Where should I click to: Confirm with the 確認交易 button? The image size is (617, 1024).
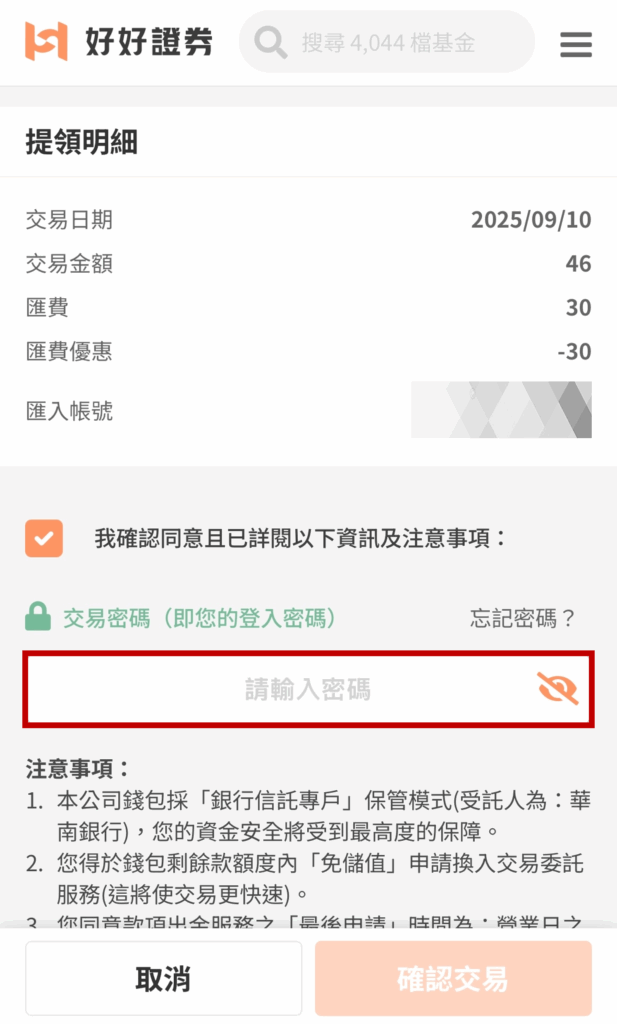click(x=453, y=978)
